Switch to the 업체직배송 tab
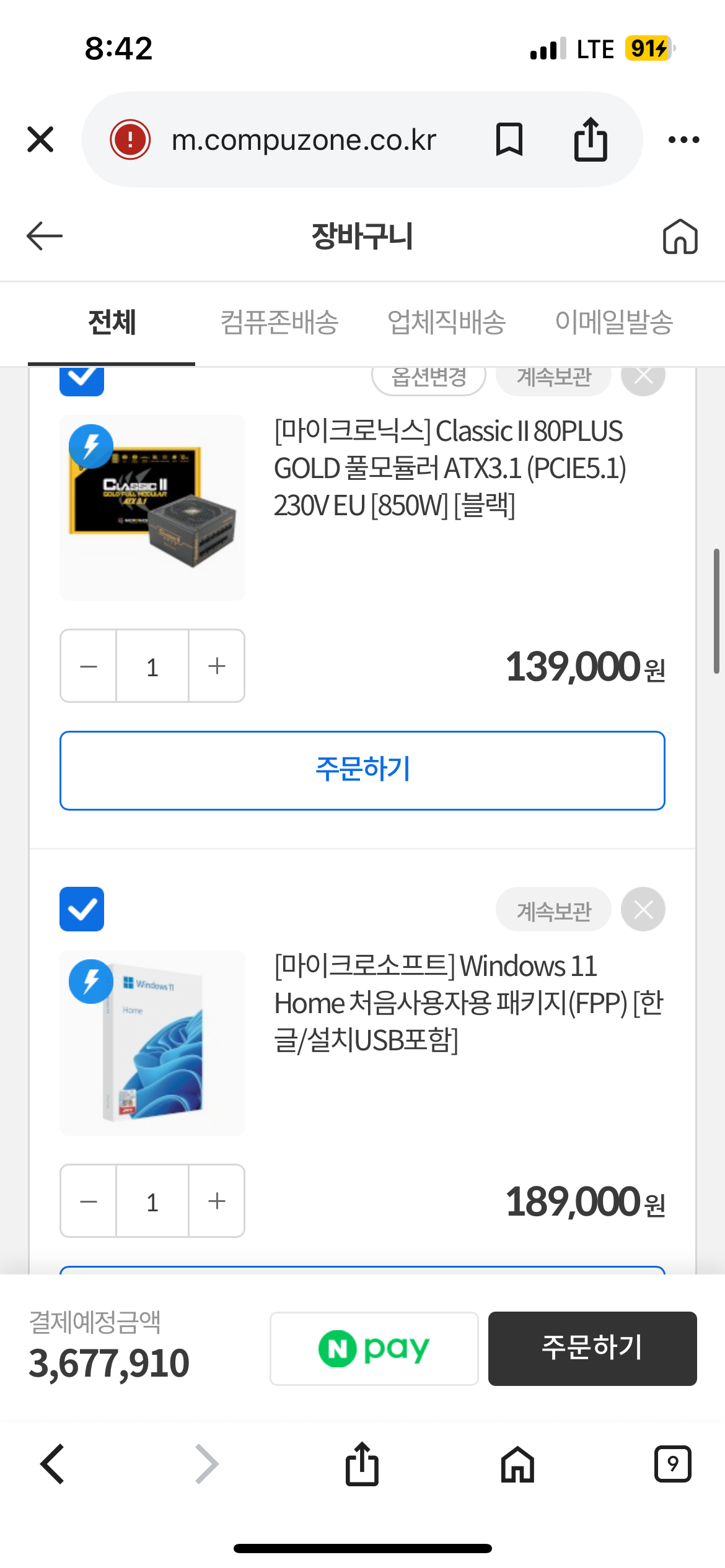This screenshot has height=1568, width=725. click(447, 322)
